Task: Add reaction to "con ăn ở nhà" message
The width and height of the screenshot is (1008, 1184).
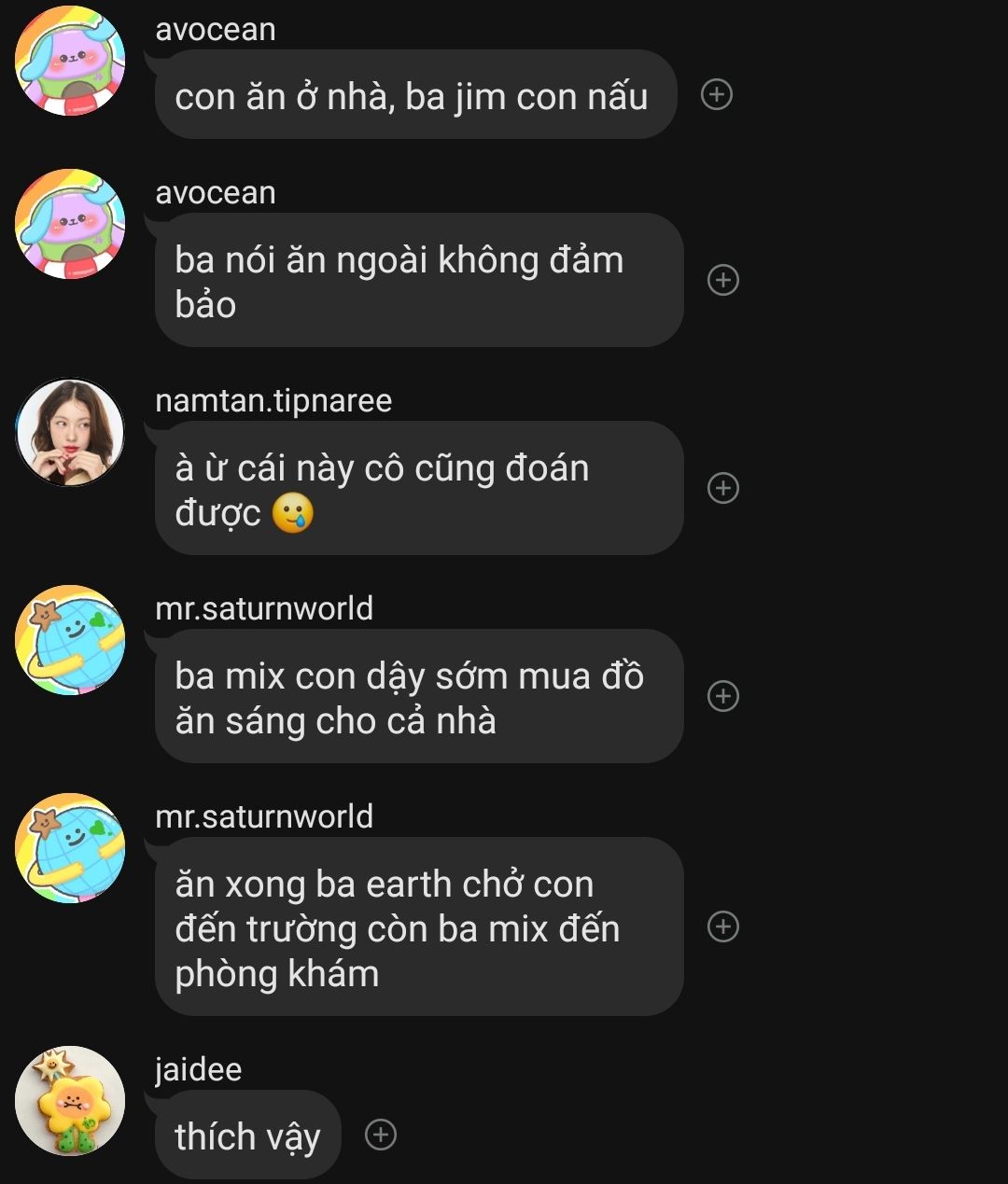Action: point(717,94)
